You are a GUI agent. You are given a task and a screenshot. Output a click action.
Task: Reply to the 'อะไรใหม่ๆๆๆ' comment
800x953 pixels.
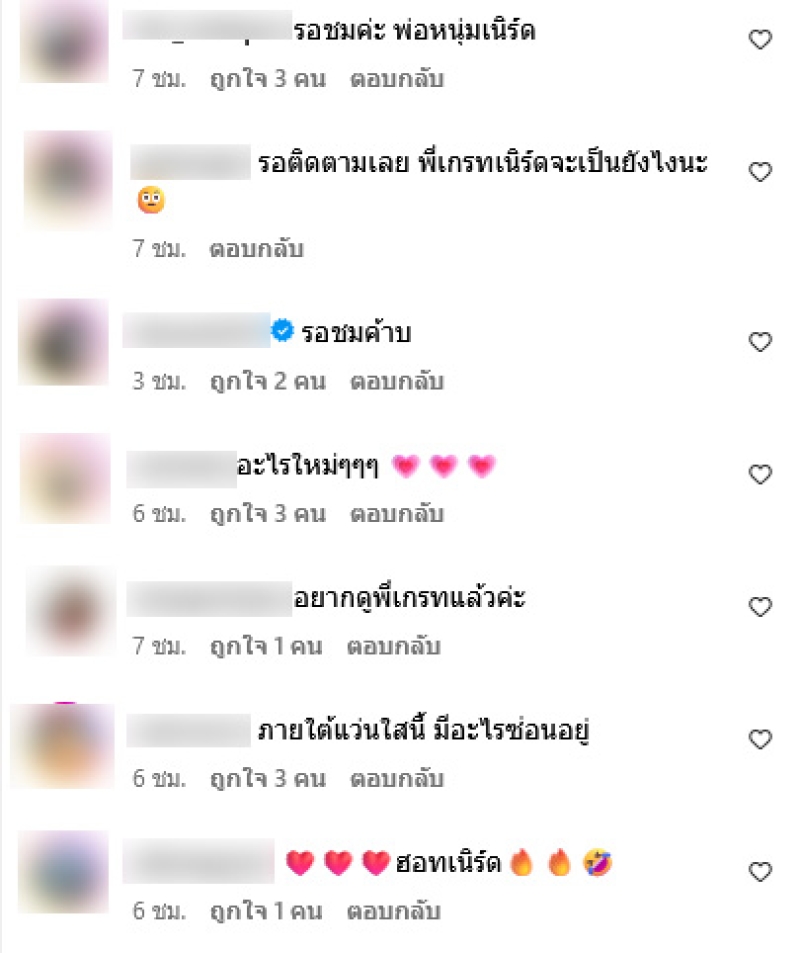point(396,514)
